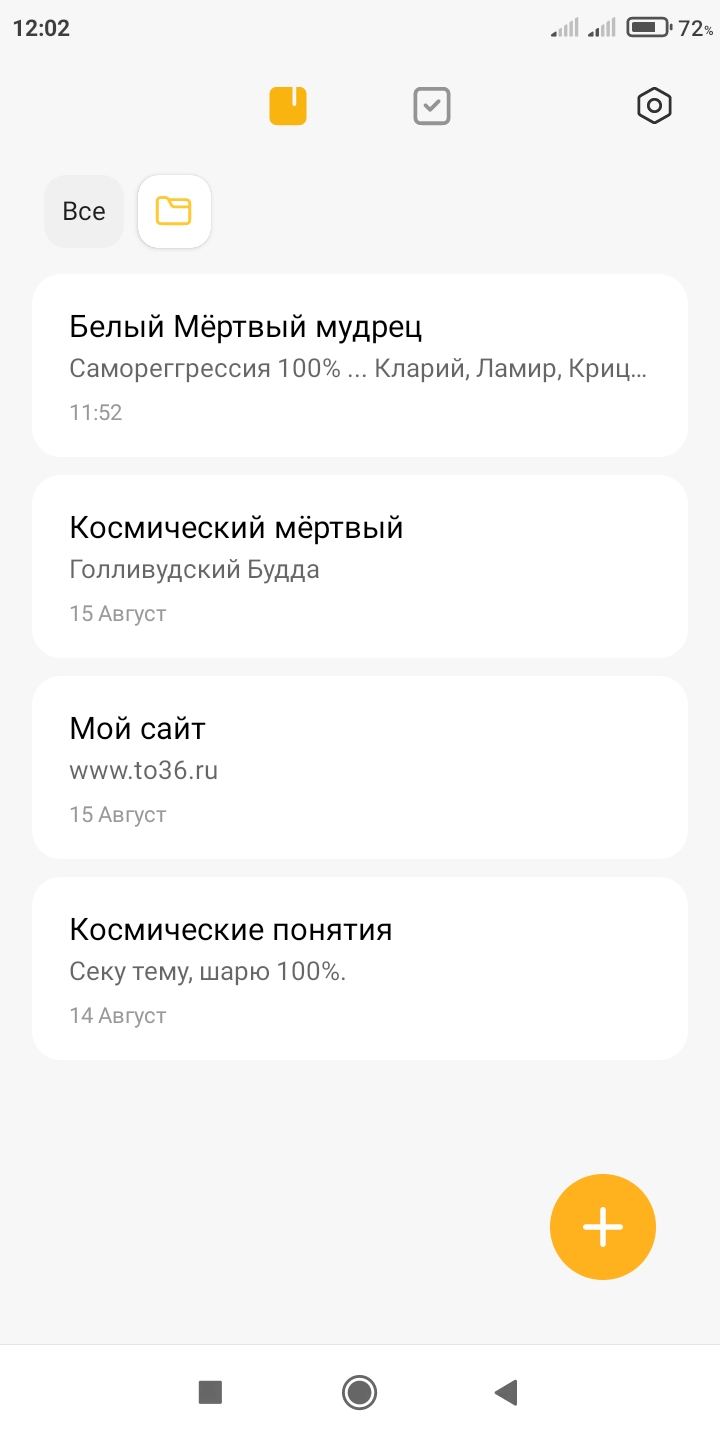Go back using system back button

pos(506,1392)
